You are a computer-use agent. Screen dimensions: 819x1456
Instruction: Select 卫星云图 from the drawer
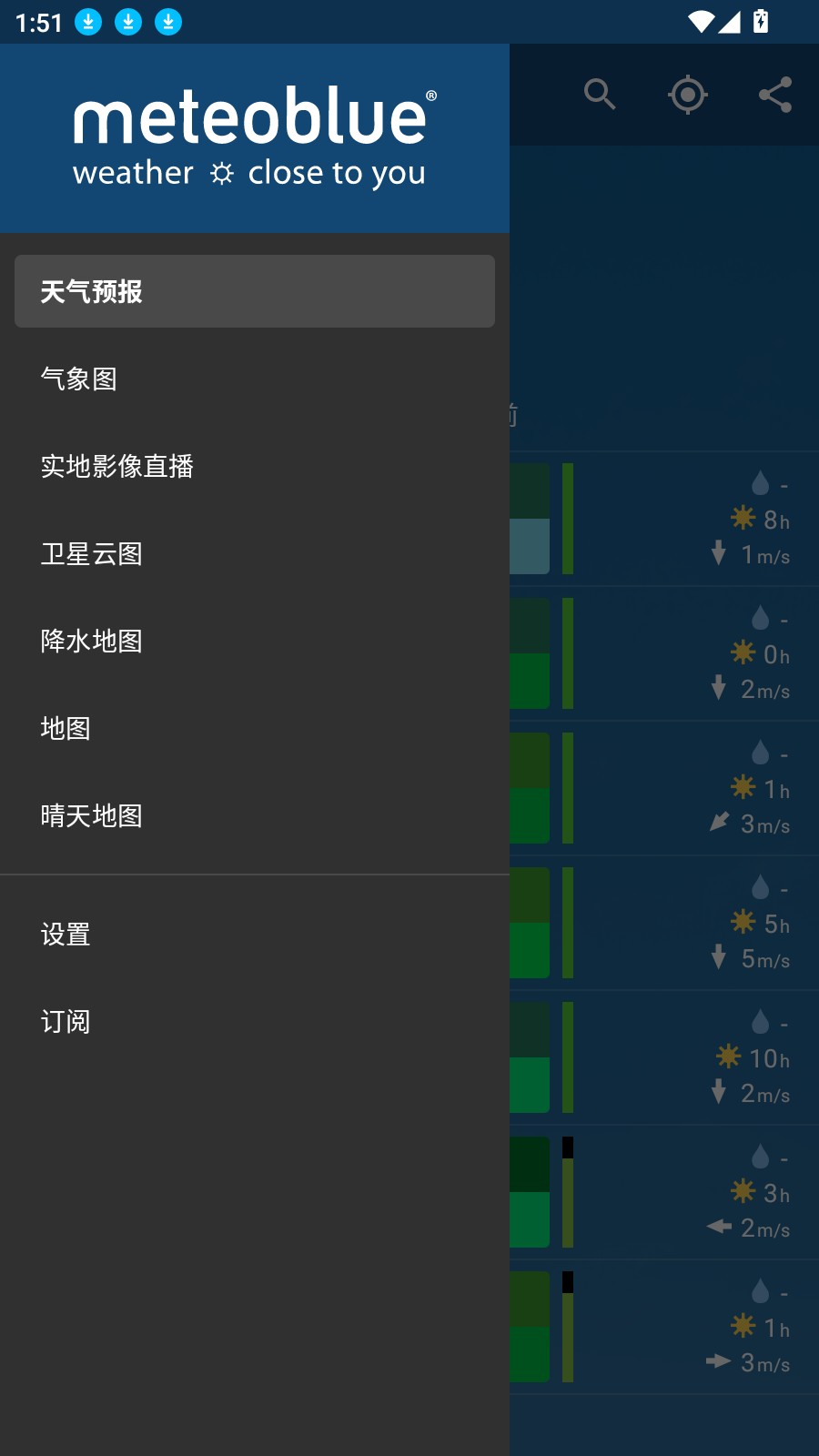point(92,553)
